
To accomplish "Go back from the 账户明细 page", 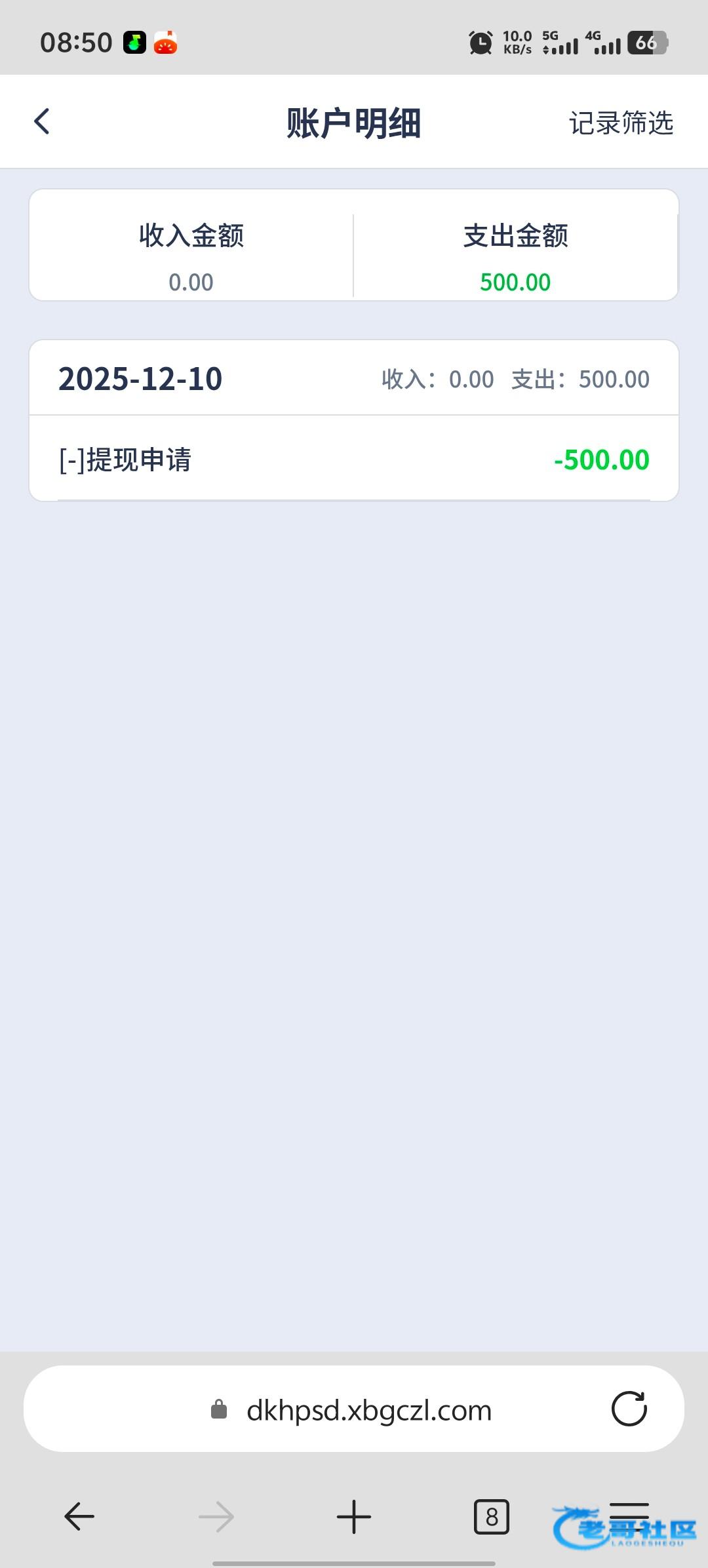I will tap(42, 122).
